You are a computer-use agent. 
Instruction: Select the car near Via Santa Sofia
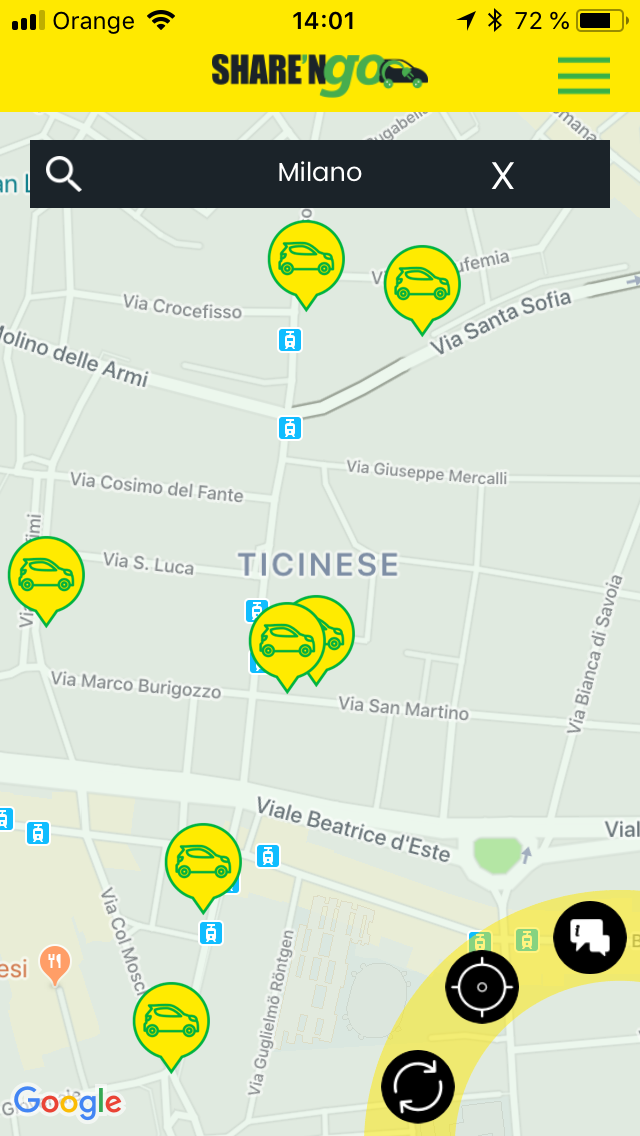[422, 283]
